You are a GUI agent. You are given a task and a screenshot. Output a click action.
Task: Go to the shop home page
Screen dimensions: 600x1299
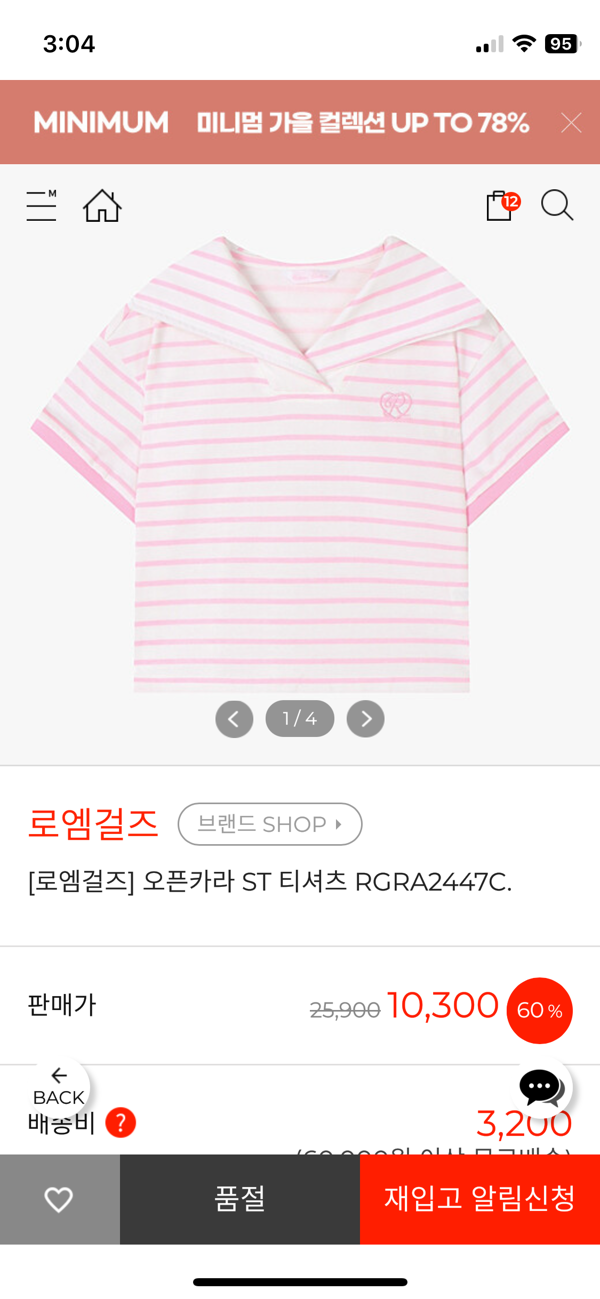pyautogui.click(x=102, y=206)
